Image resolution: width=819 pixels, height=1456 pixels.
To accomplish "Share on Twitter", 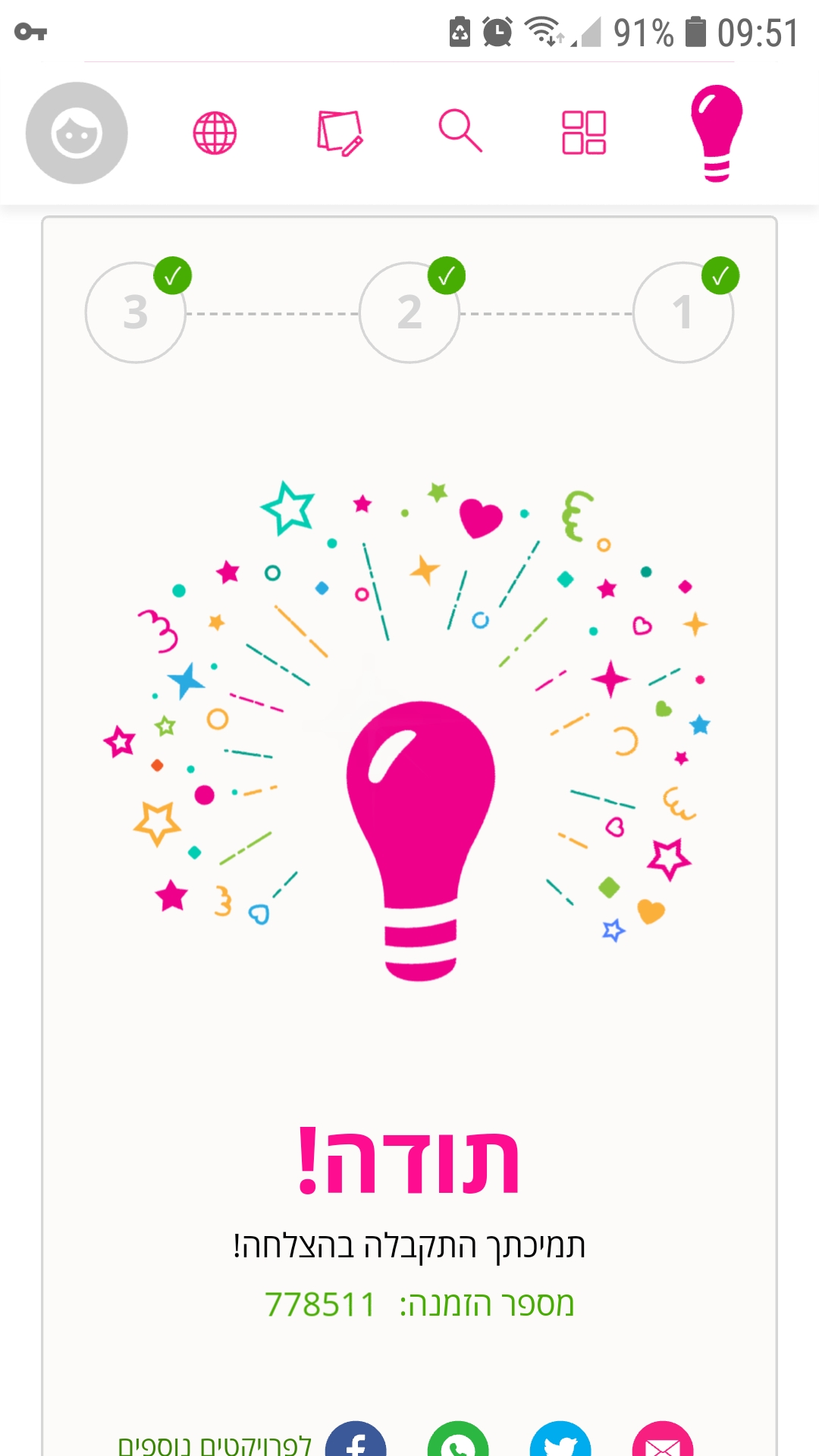I will click(560, 1442).
